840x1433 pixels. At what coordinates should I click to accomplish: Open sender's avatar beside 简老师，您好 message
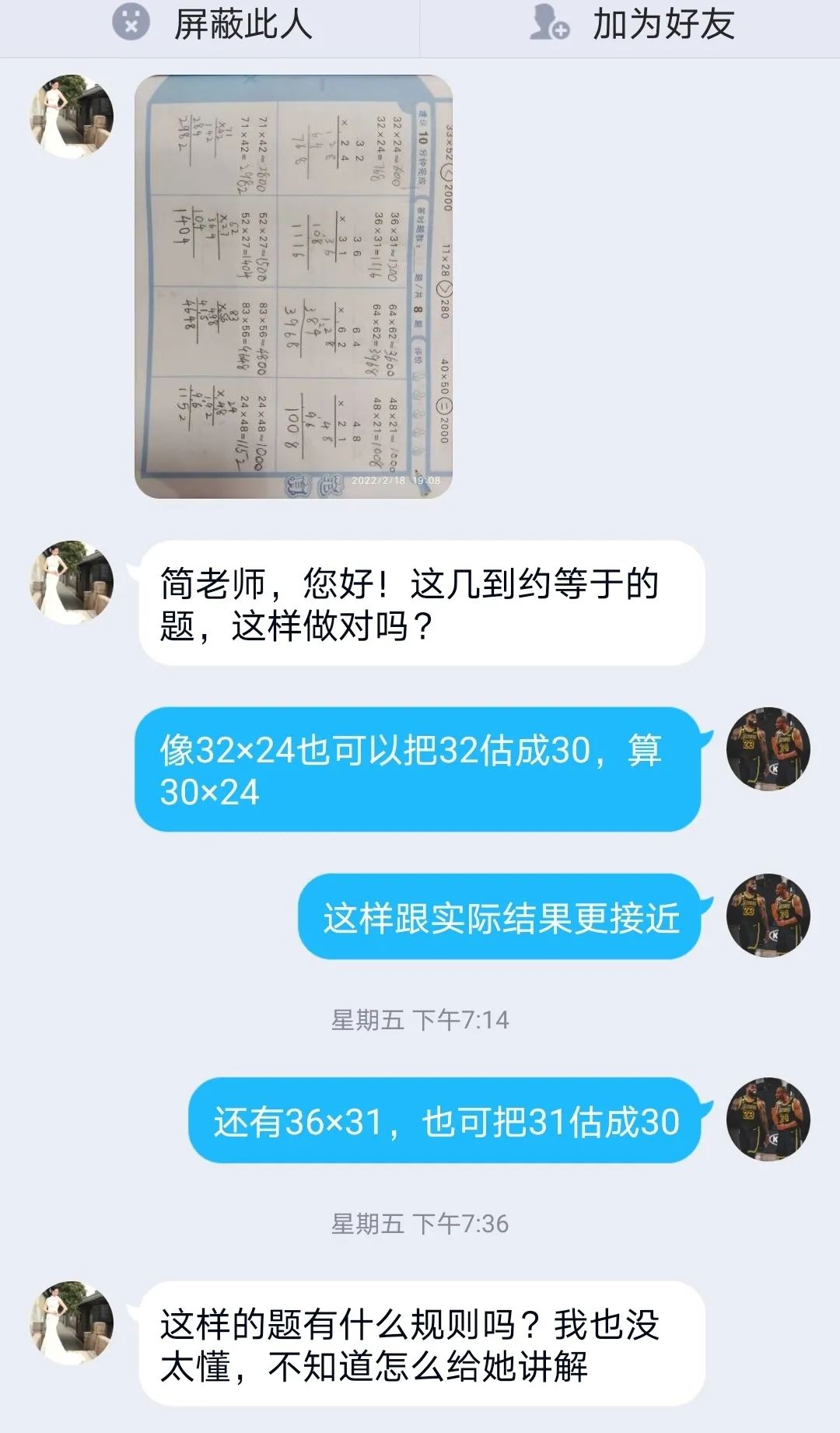tap(72, 583)
